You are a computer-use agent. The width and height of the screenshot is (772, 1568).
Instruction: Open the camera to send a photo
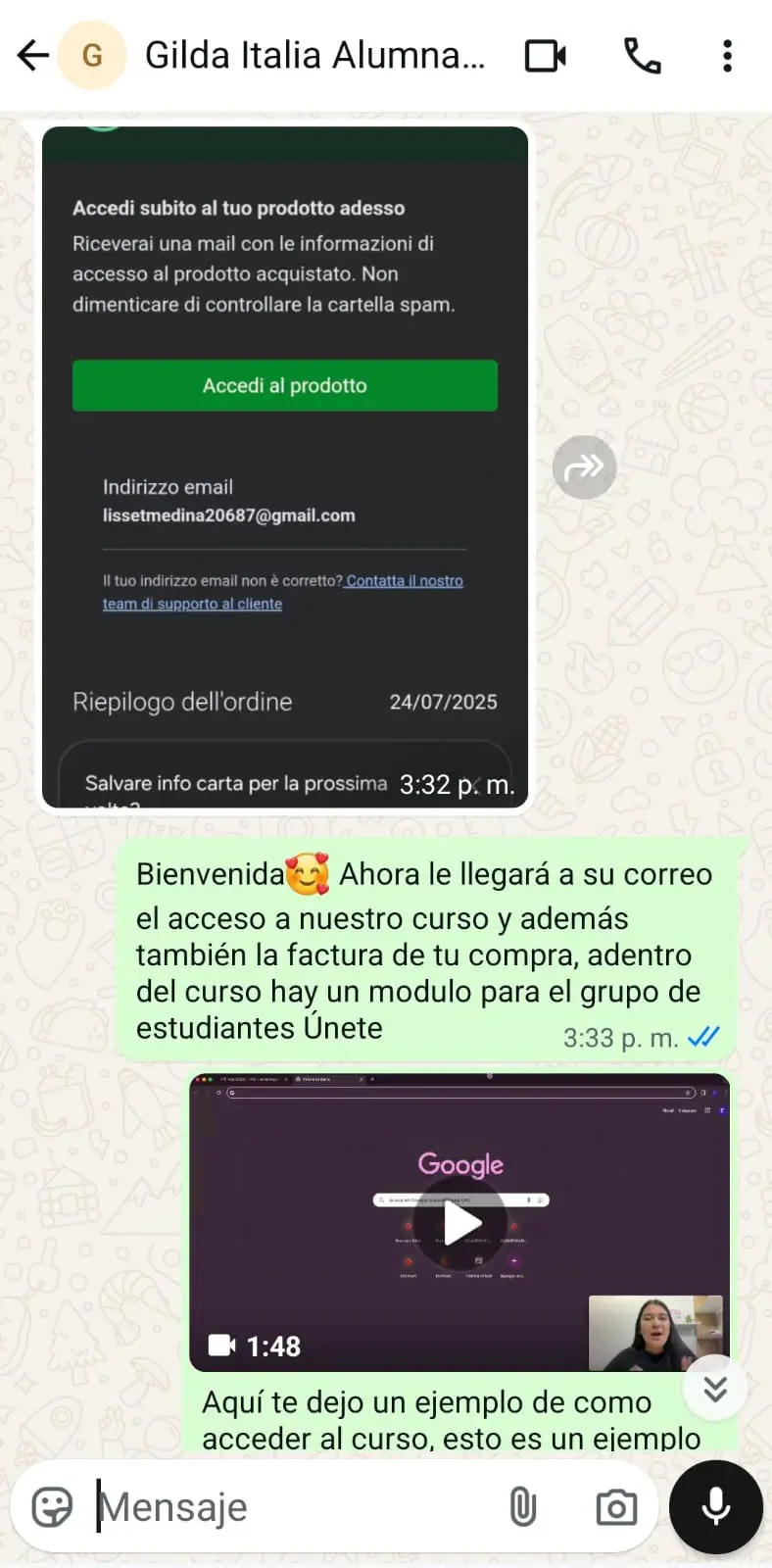pyautogui.click(x=616, y=1506)
